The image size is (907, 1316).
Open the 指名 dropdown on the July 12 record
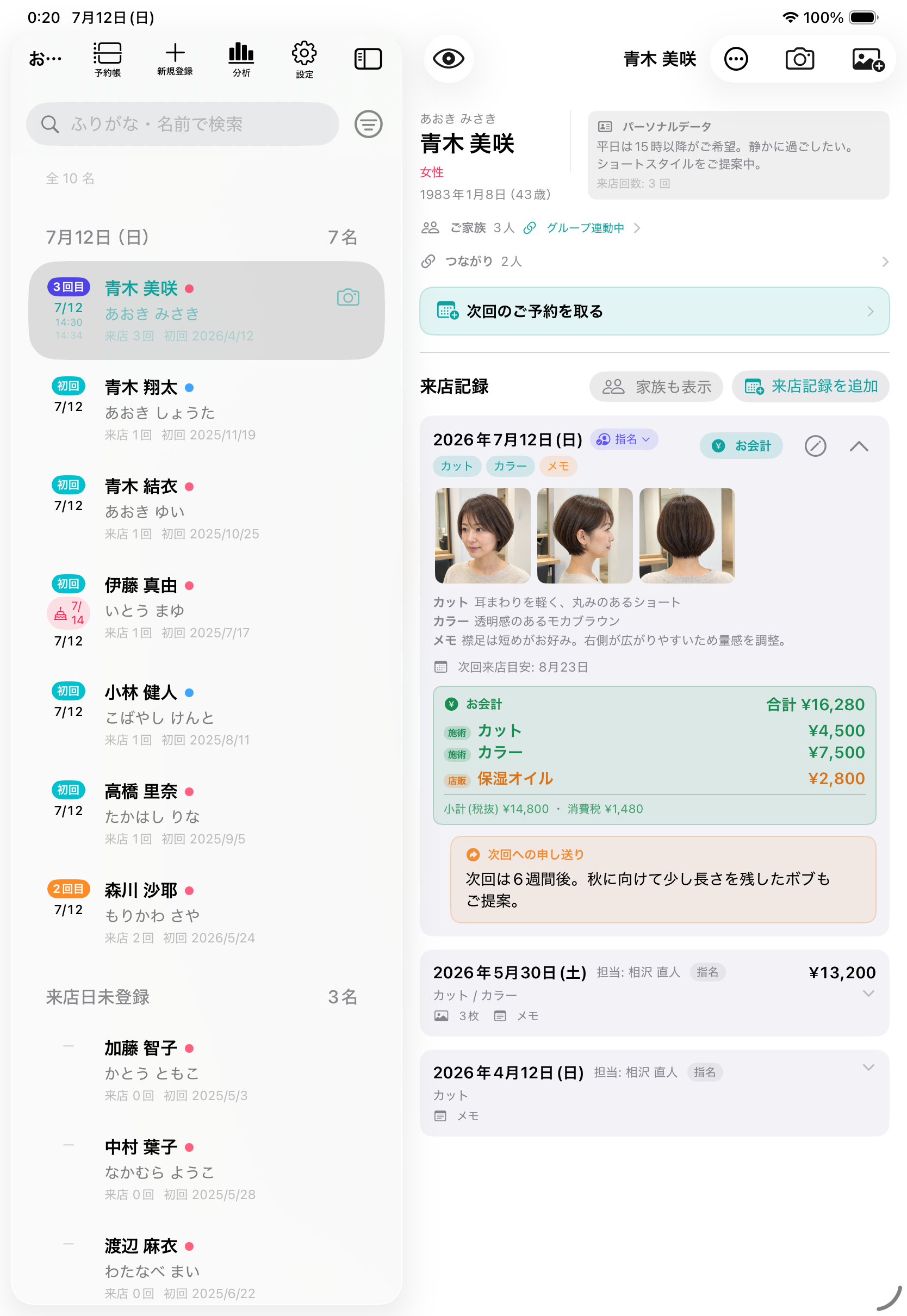click(625, 439)
